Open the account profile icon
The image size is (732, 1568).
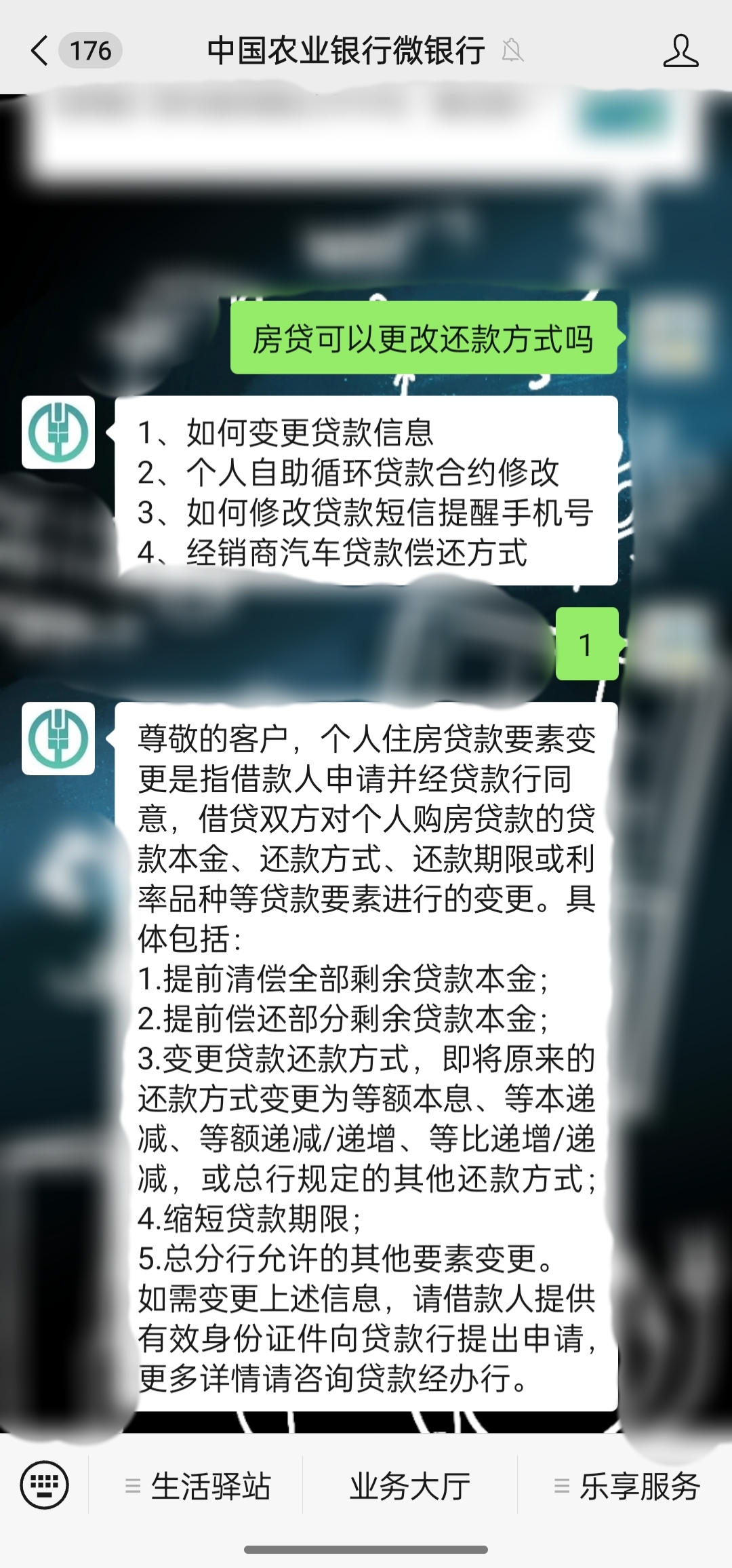pos(680,51)
